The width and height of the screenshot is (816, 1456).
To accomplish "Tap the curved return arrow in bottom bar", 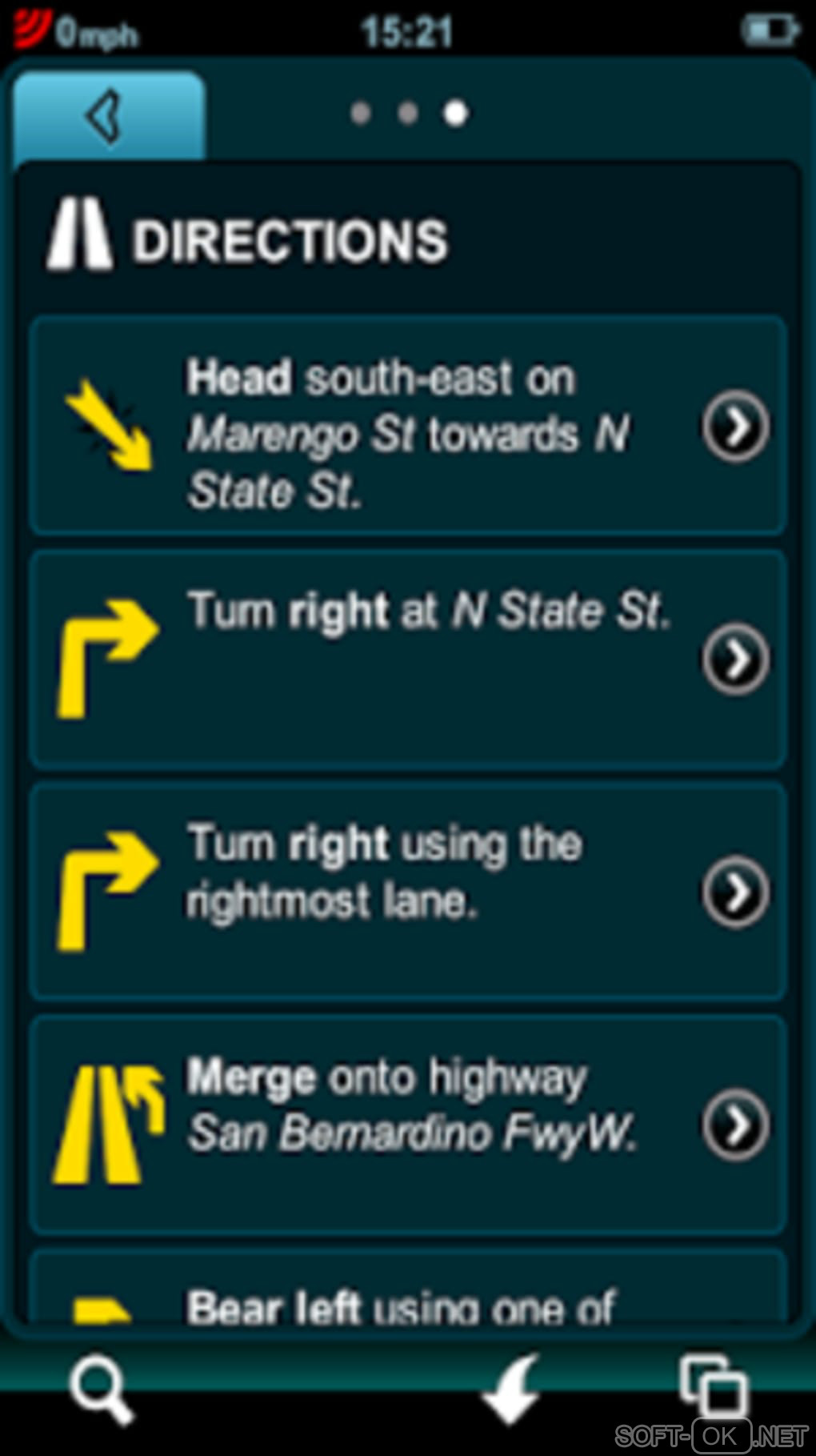I will [512, 1390].
